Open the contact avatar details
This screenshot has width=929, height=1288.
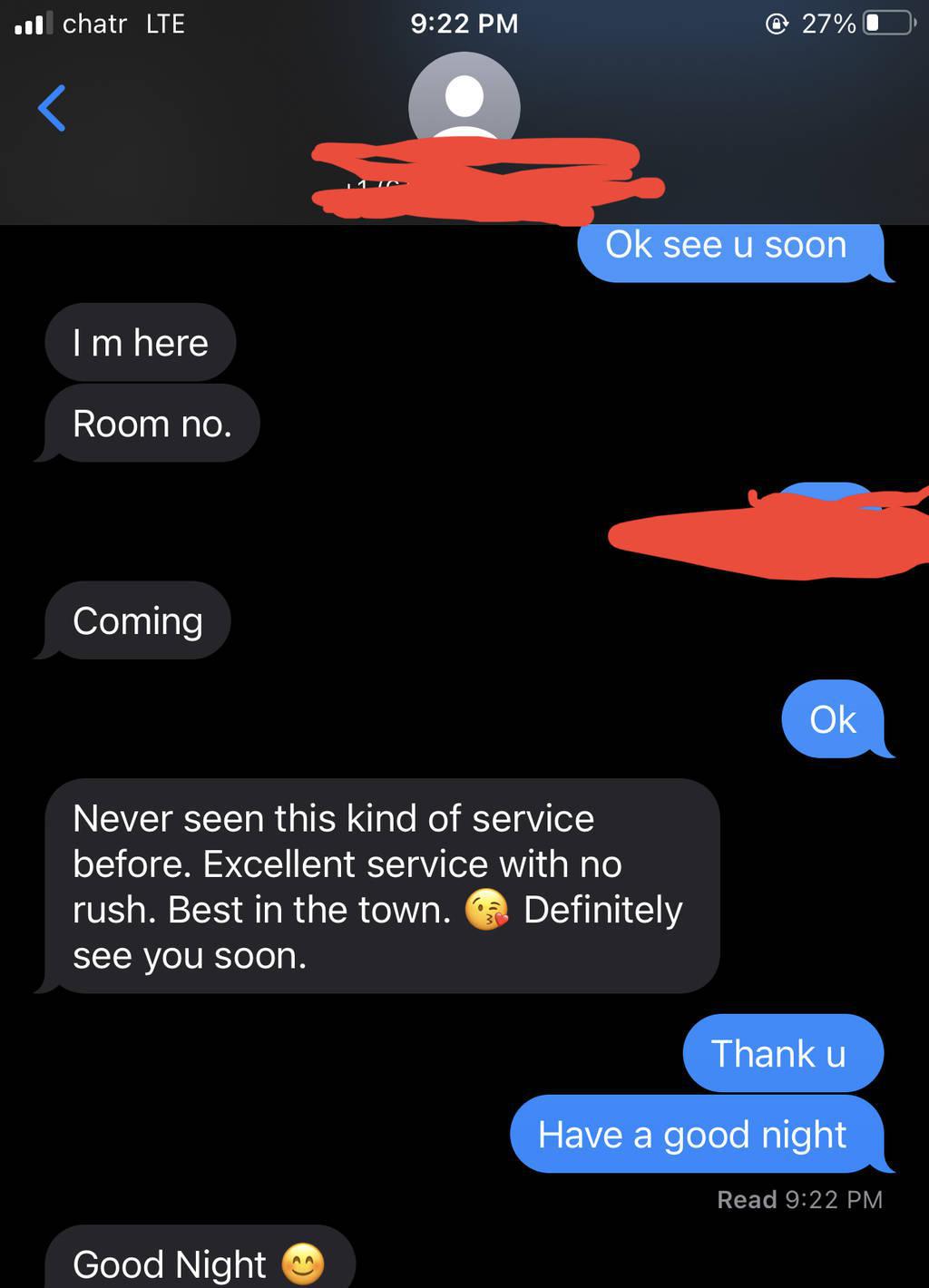pos(464,102)
